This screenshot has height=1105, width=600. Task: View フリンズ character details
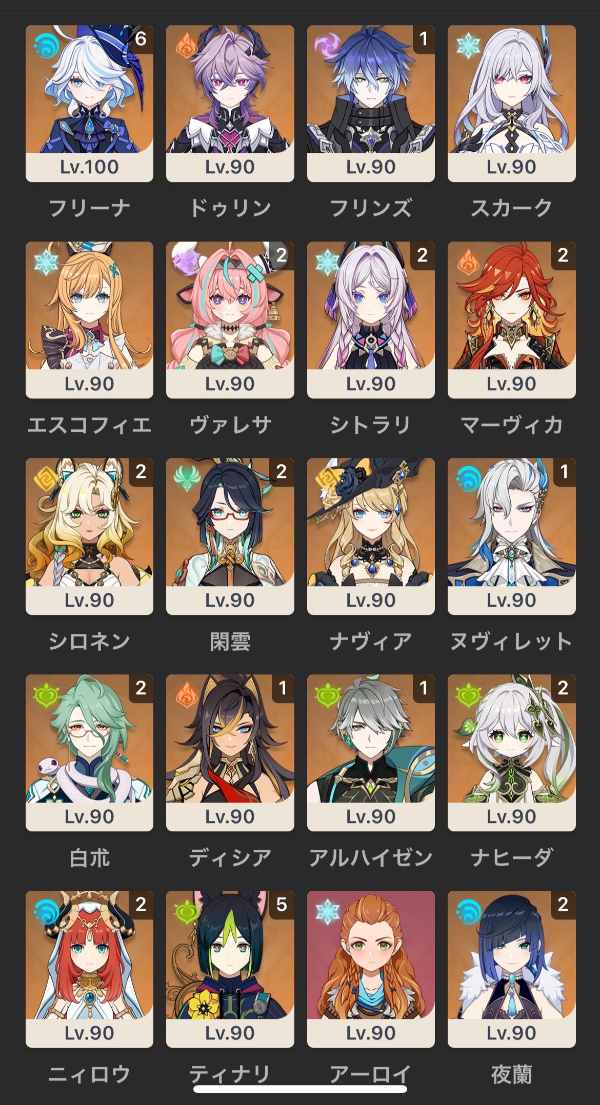371,103
